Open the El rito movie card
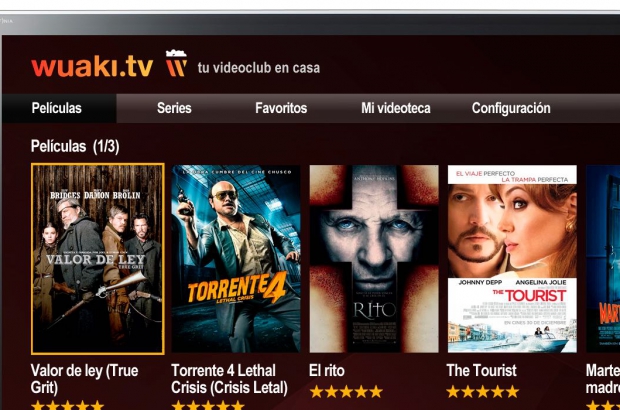620x410 pixels. (x=374, y=259)
